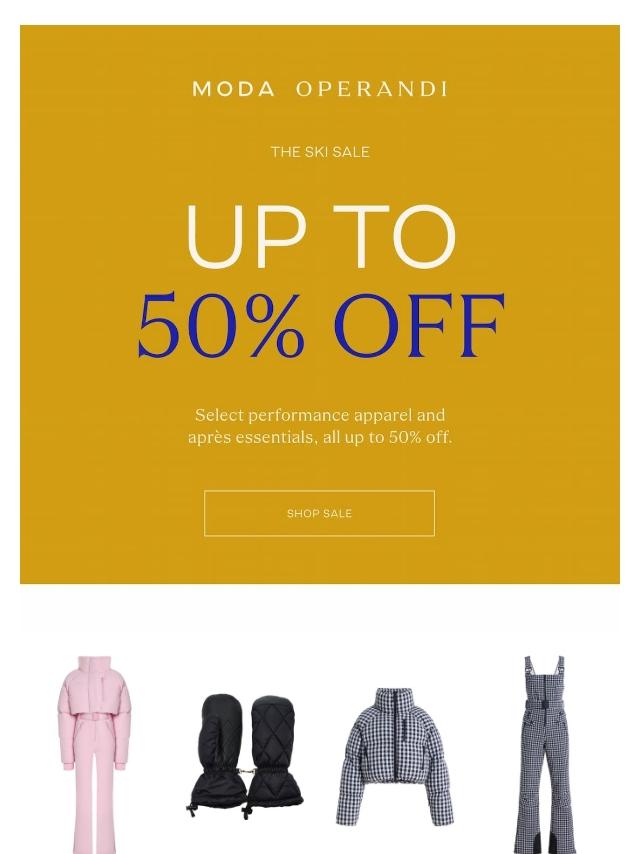Image resolution: width=640 pixels, height=854 pixels.
Task: Tap the Shop Sale button
Action: [x=319, y=513]
